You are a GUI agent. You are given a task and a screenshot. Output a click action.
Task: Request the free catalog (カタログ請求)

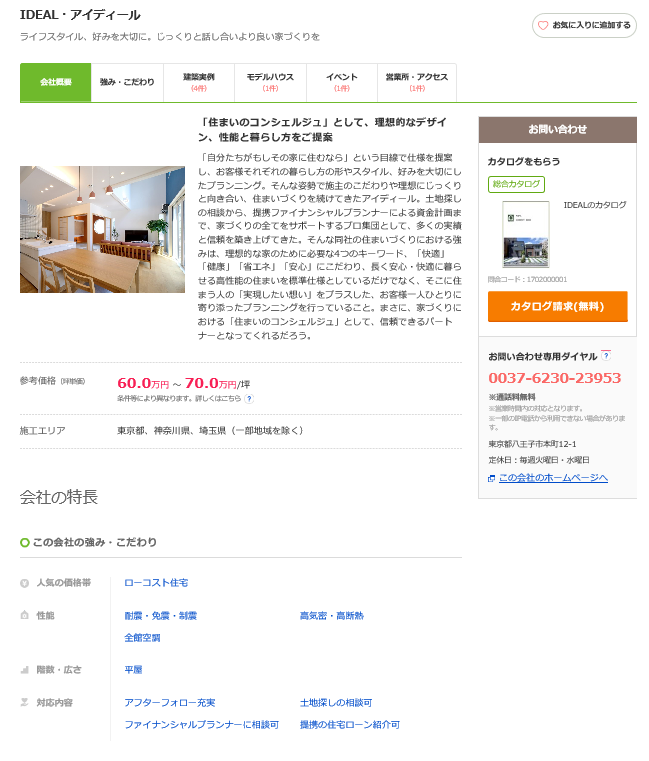point(557,306)
